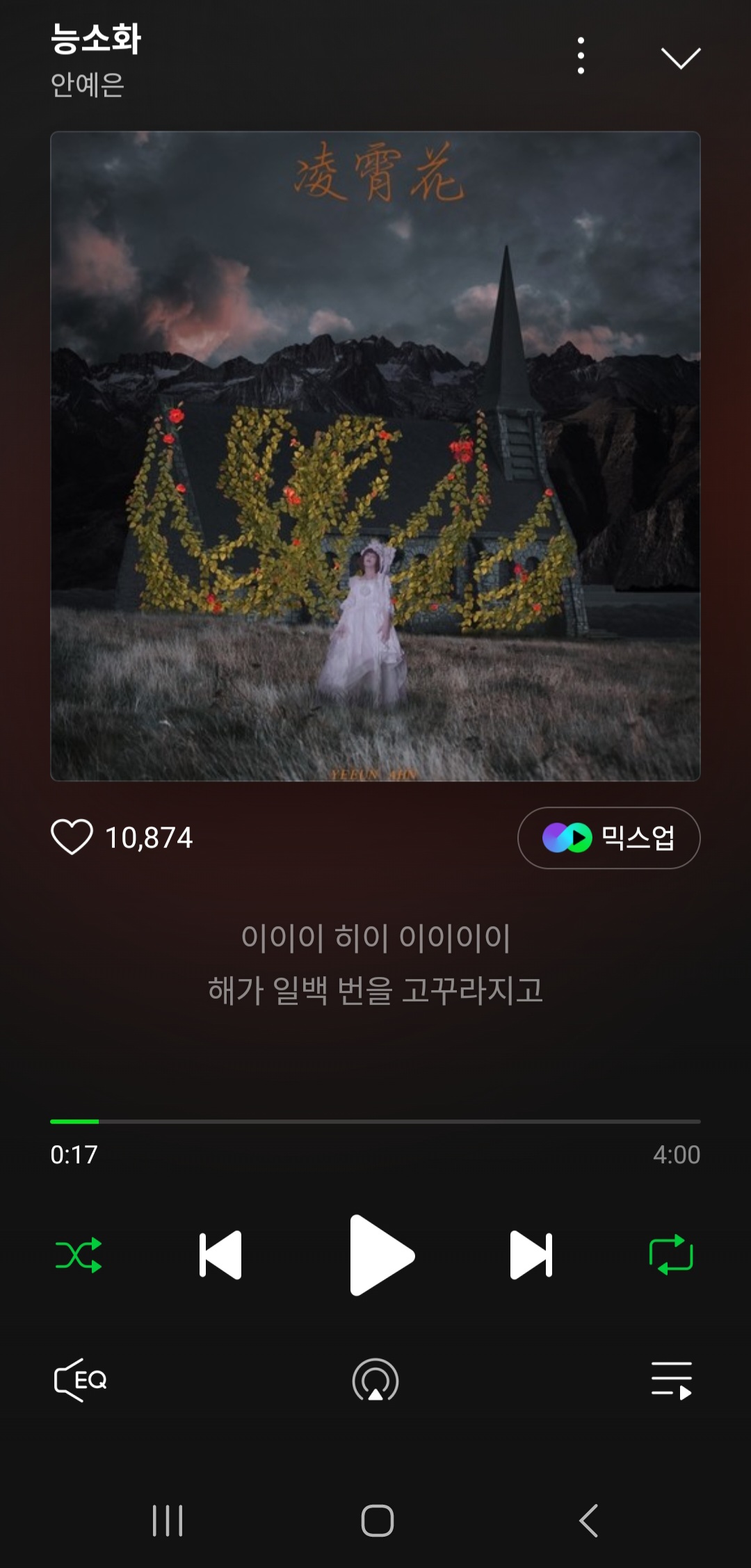751x1568 pixels.
Task: Return to the home screen
Action: pos(377,1520)
